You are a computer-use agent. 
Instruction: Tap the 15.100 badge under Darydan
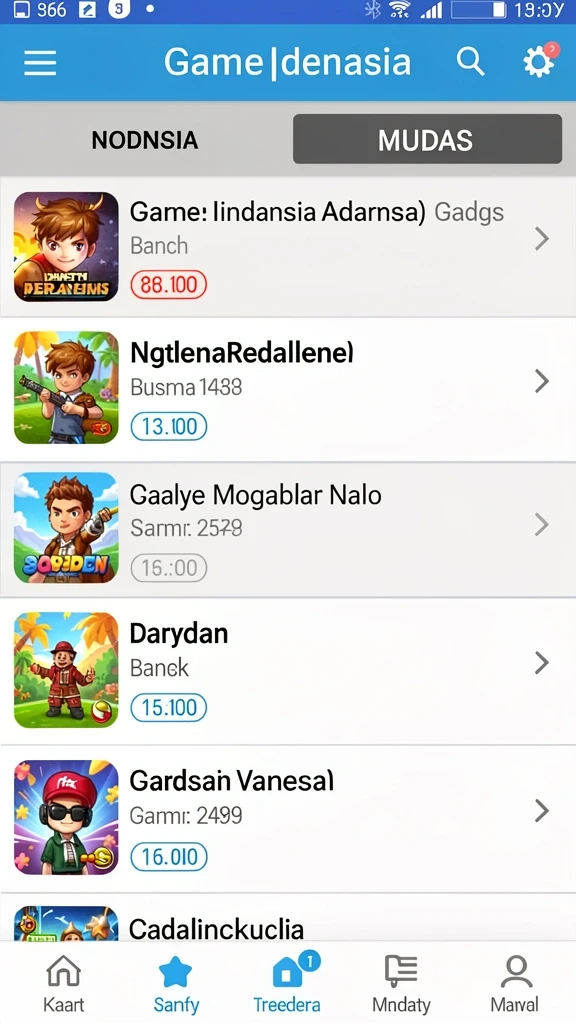168,707
